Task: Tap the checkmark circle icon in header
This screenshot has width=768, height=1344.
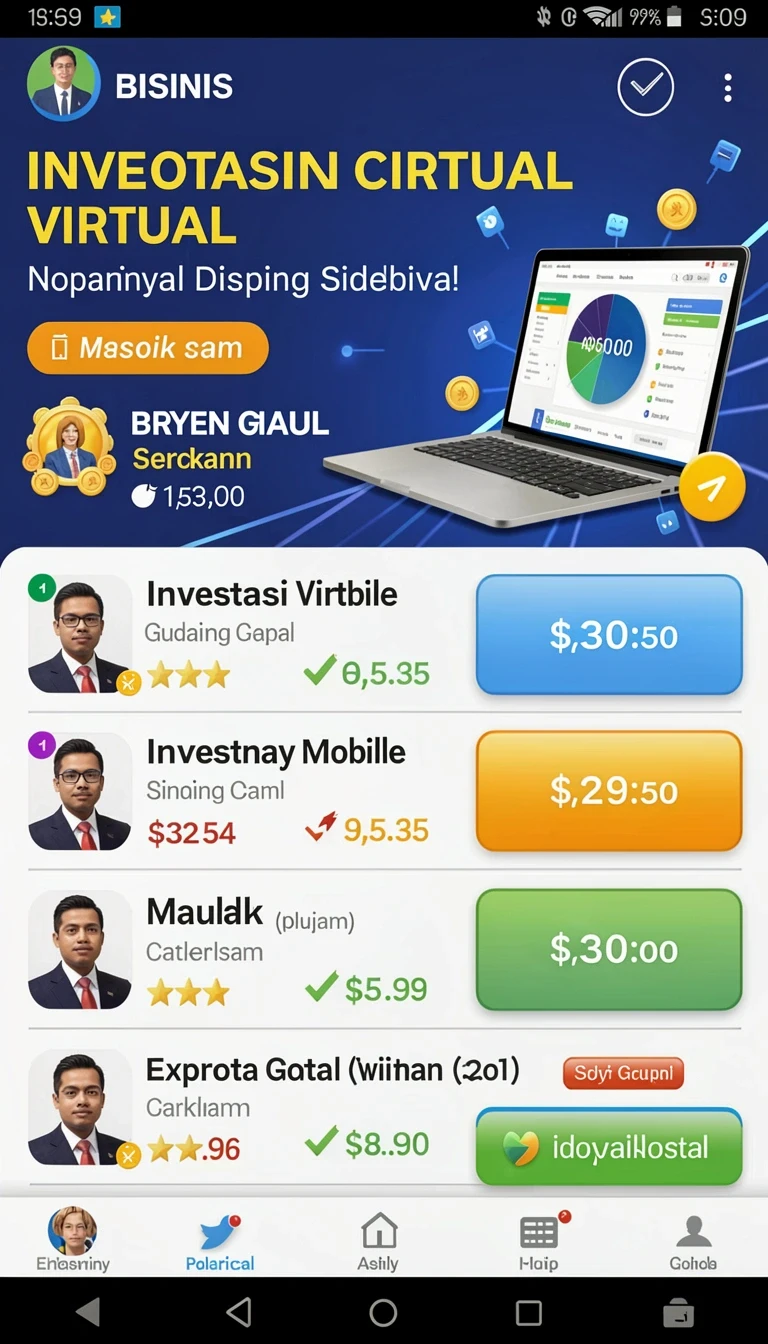Action: [646, 87]
